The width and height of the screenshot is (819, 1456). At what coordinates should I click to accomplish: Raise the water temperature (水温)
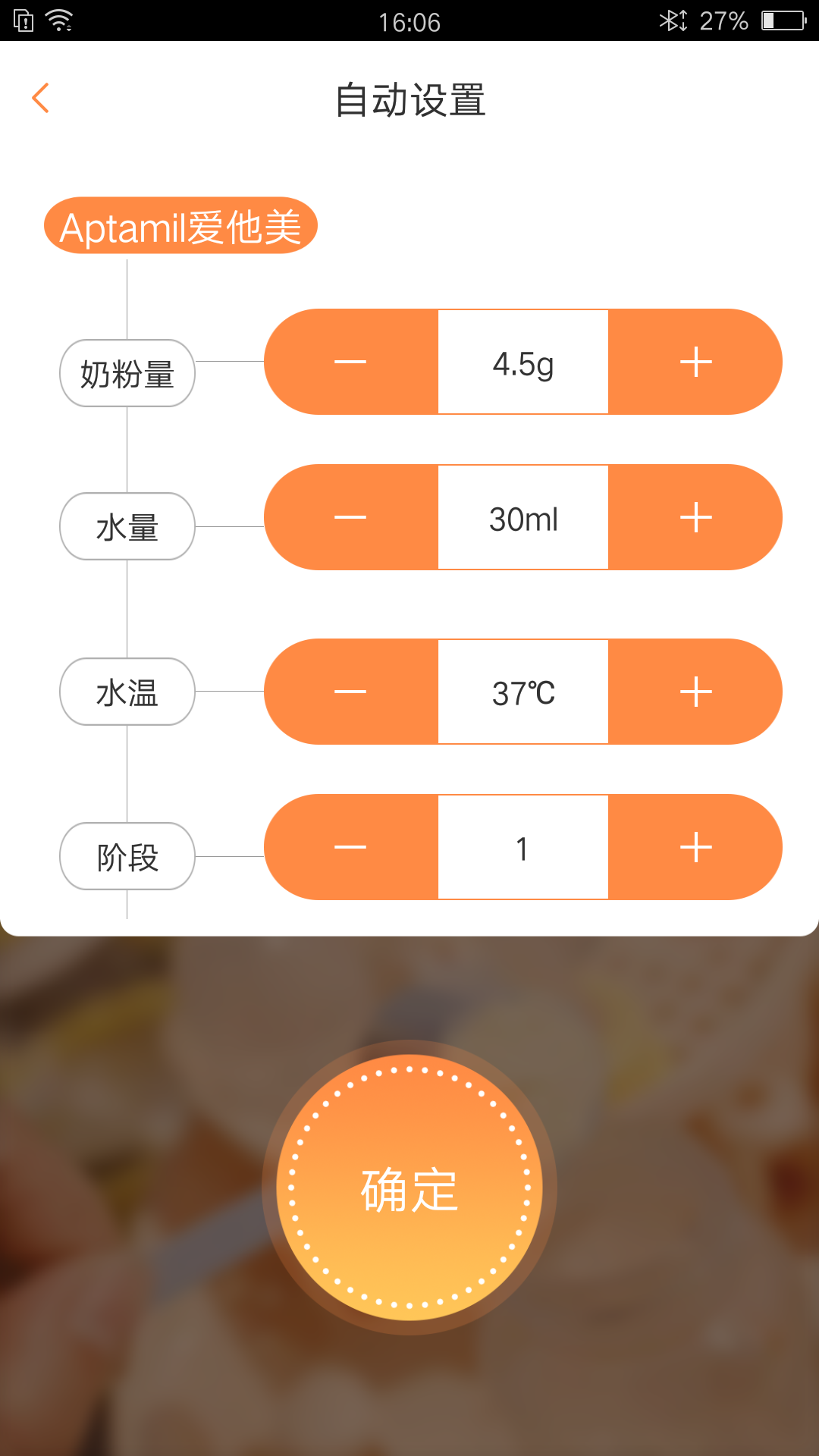coord(695,692)
